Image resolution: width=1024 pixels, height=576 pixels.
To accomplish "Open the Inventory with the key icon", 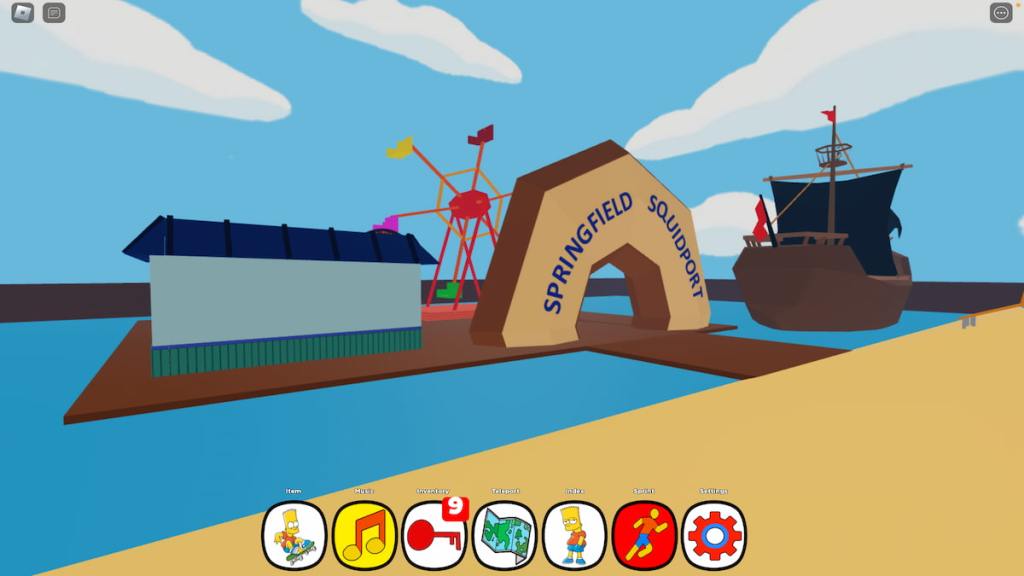I will click(434, 535).
